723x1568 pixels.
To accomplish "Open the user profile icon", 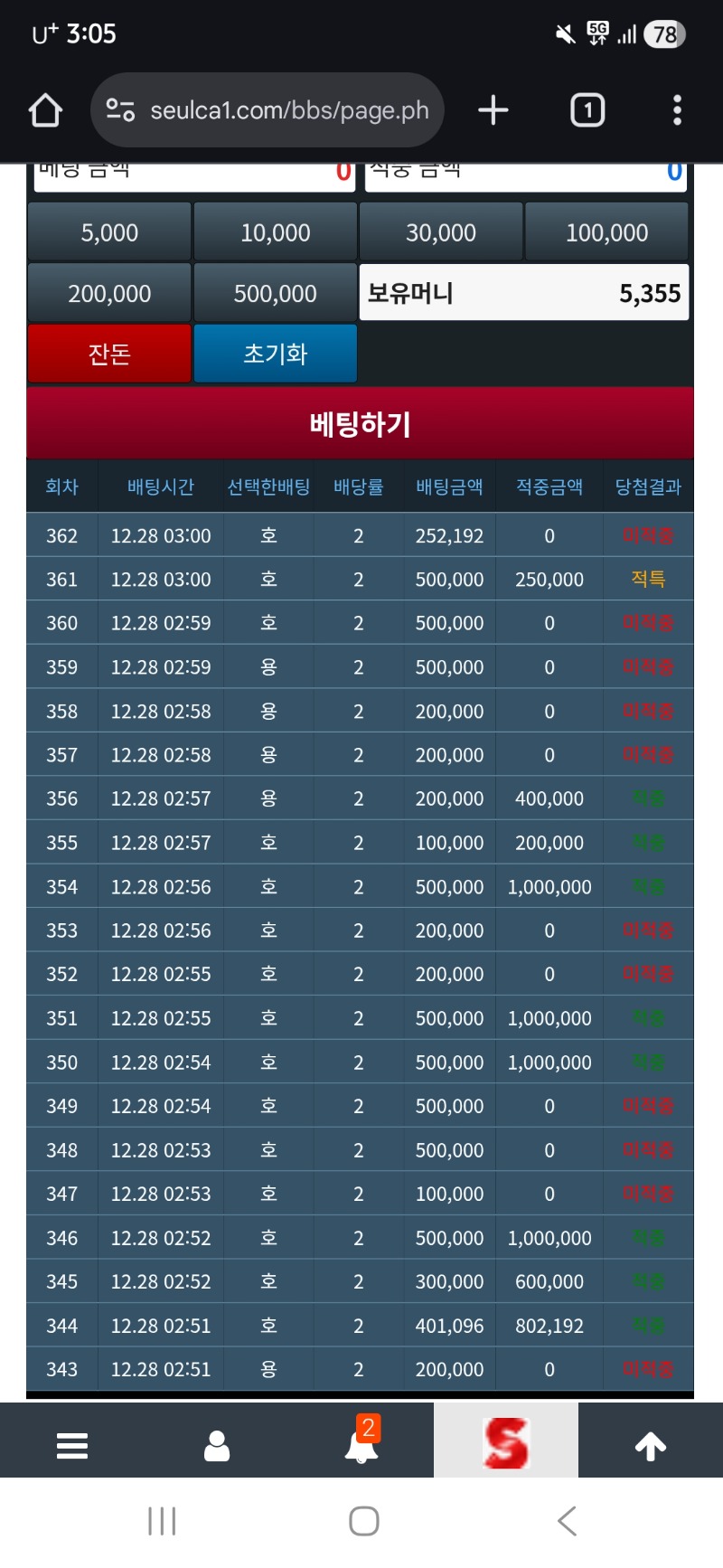I will [x=217, y=1445].
